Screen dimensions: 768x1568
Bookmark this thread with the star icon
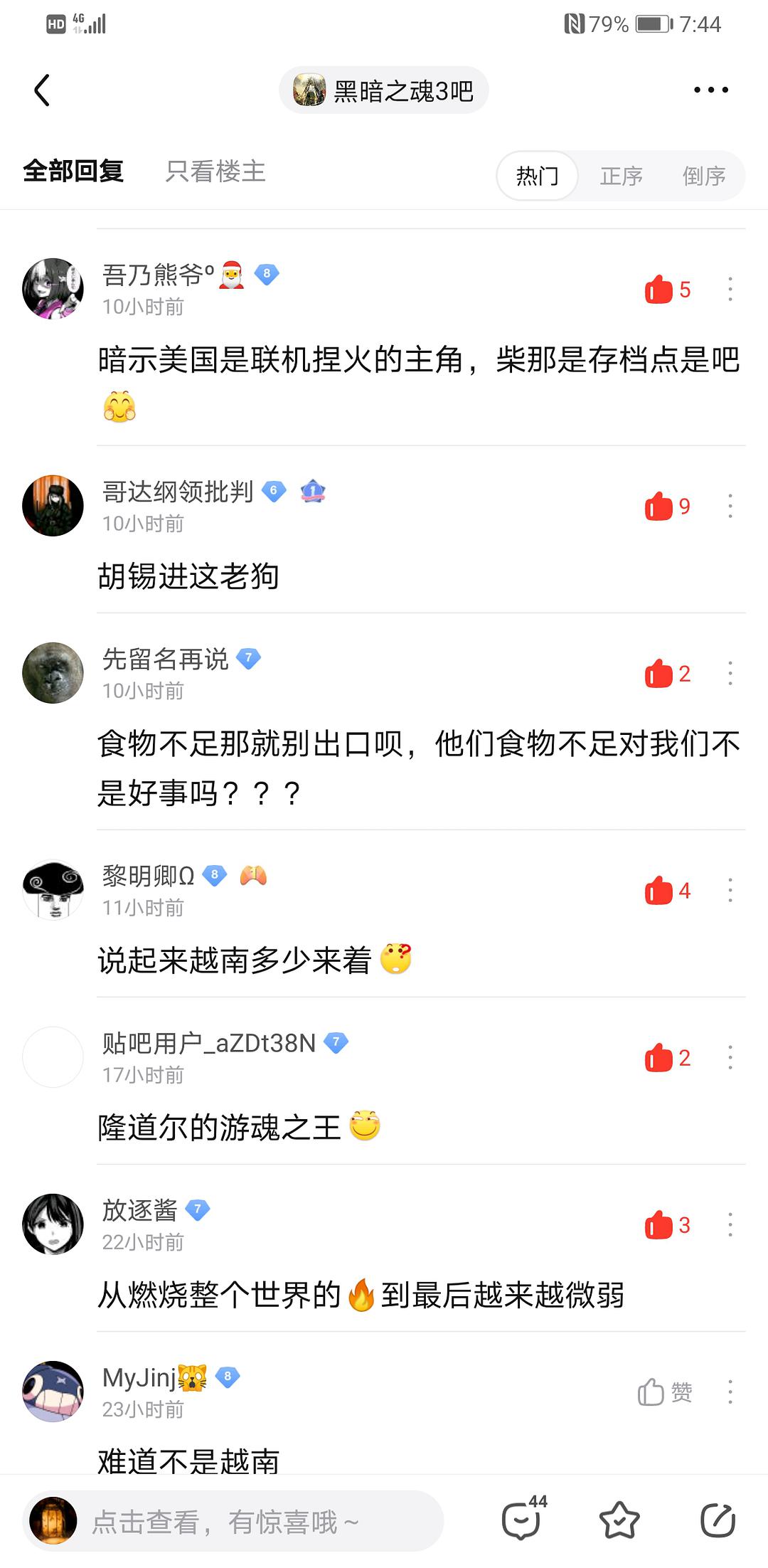tap(619, 1520)
